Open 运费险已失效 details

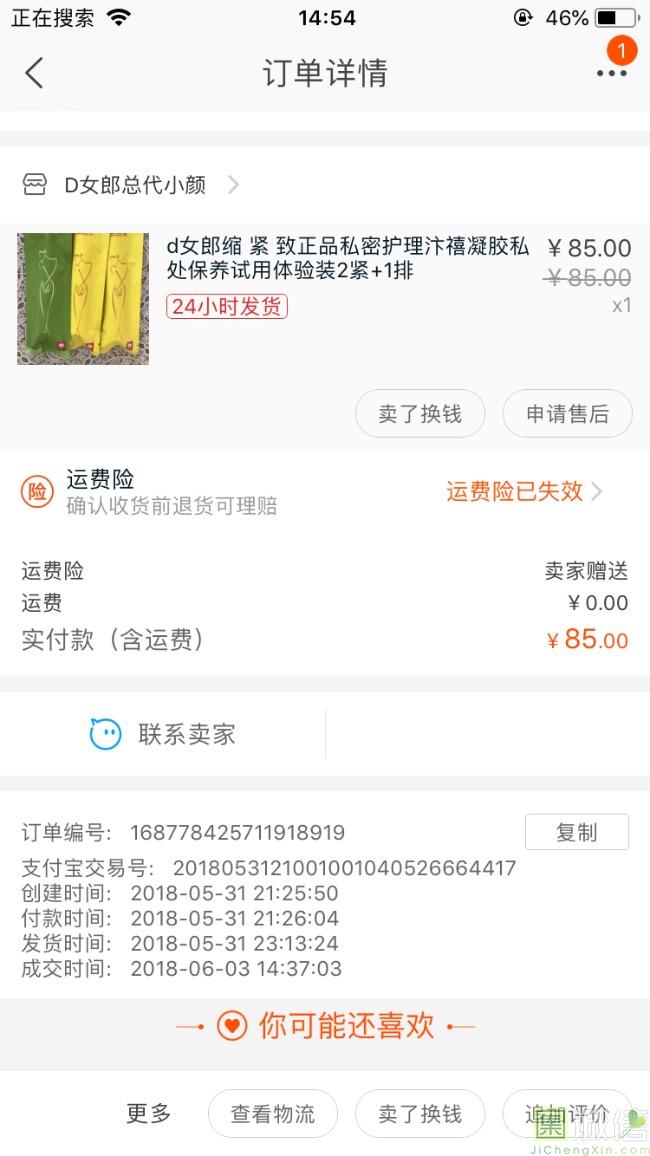point(523,491)
